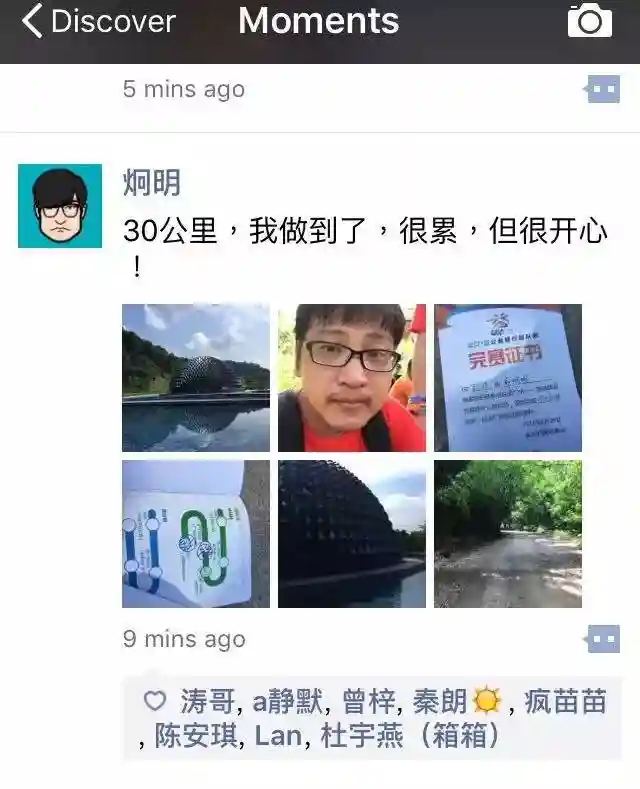Image resolution: width=640 pixels, height=789 pixels.
Task: Open the lake and dome building photo
Action: pyautogui.click(x=196, y=378)
